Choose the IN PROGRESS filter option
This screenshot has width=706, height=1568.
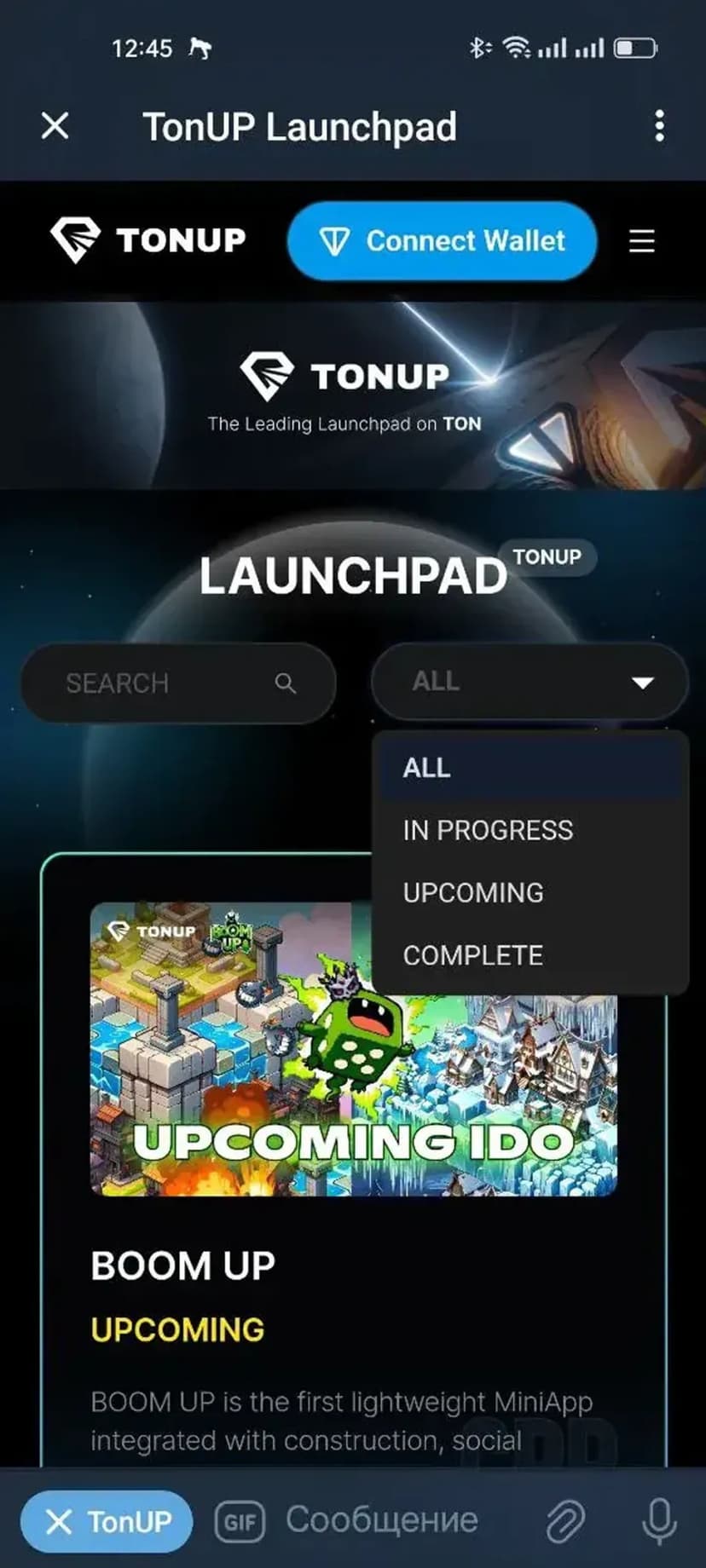pos(488,830)
